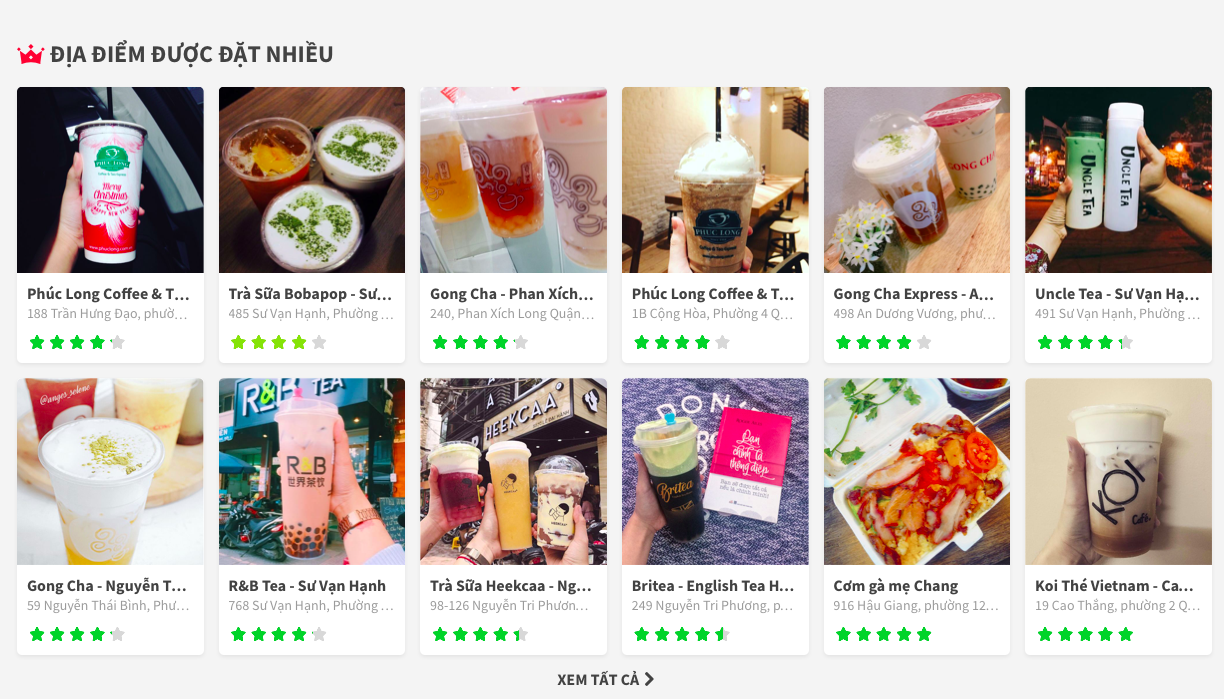The height and width of the screenshot is (699, 1224).
Task: Tap Xem tất cả to see all
Action: tap(606, 680)
